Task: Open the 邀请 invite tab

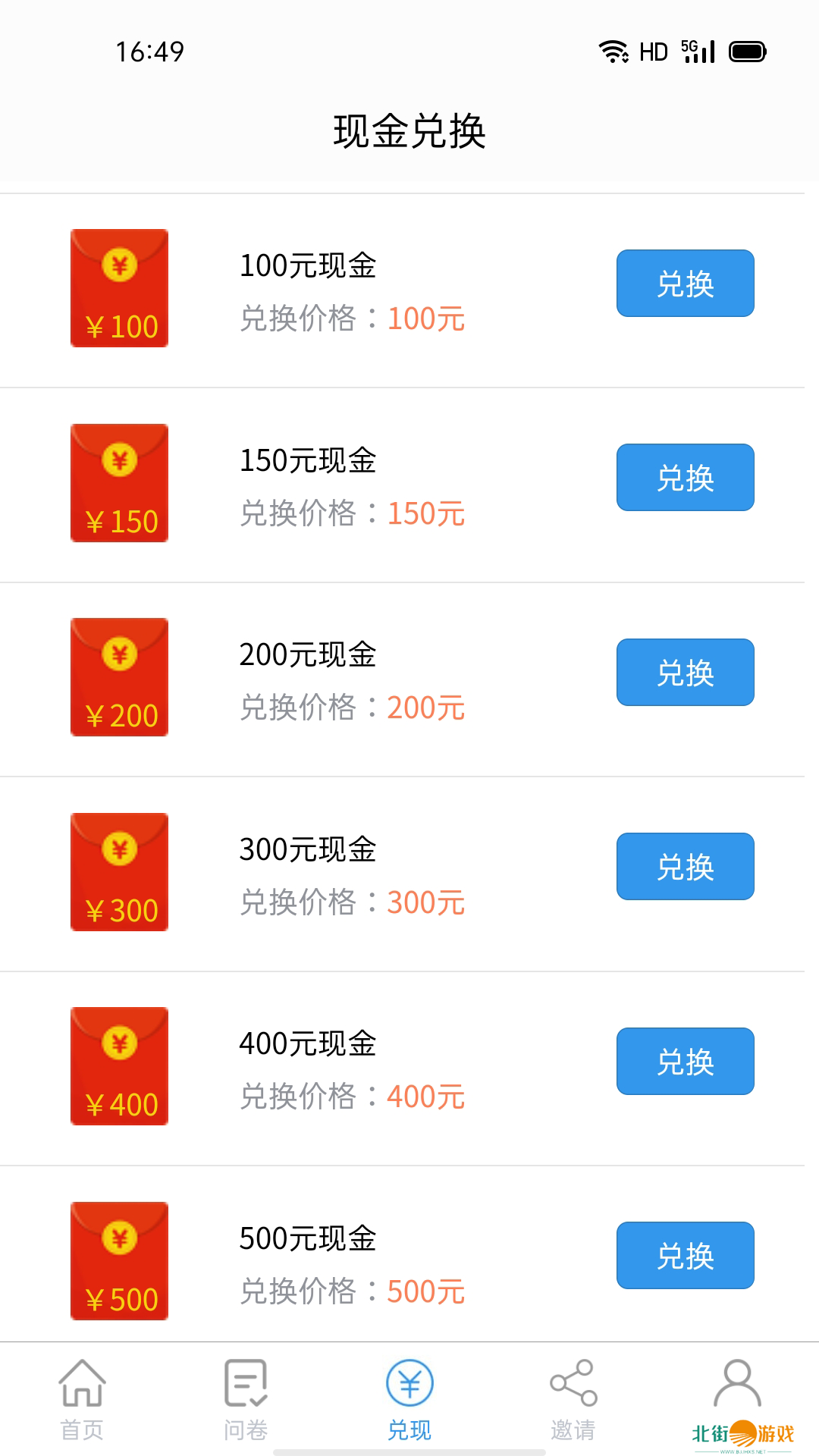Action: click(573, 1399)
